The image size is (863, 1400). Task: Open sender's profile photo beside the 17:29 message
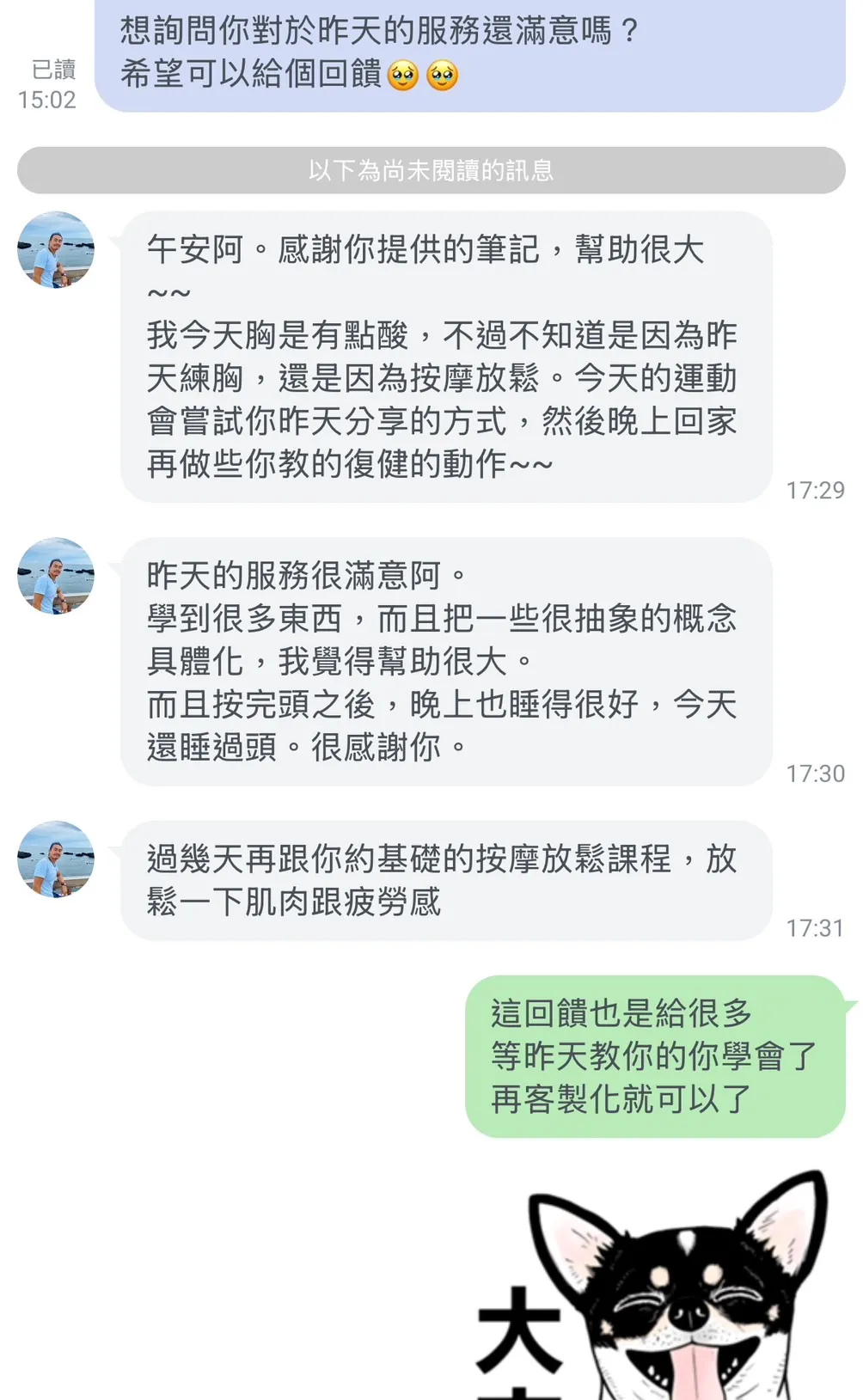click(56, 250)
